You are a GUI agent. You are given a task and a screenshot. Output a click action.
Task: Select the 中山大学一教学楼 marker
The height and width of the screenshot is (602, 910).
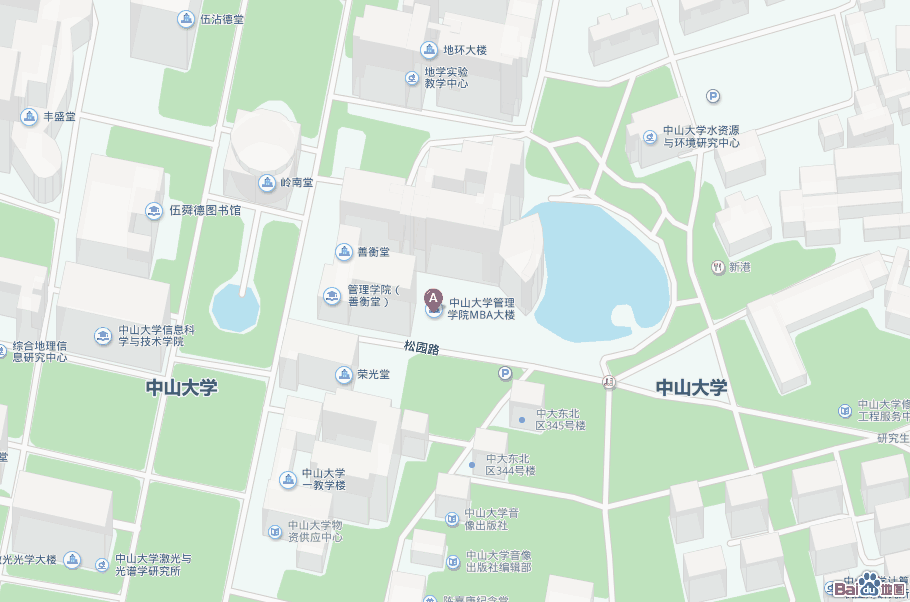coord(288,479)
